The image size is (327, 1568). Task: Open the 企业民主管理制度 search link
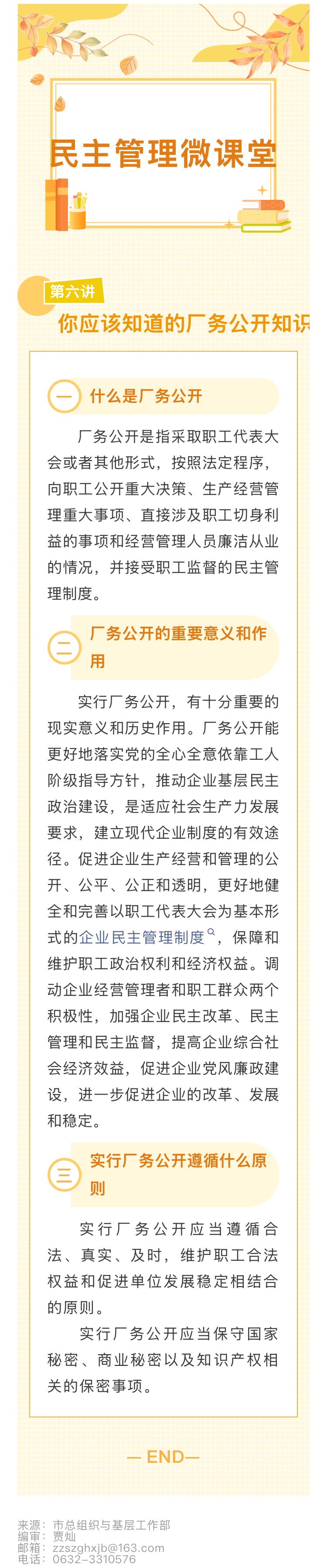(x=142, y=937)
